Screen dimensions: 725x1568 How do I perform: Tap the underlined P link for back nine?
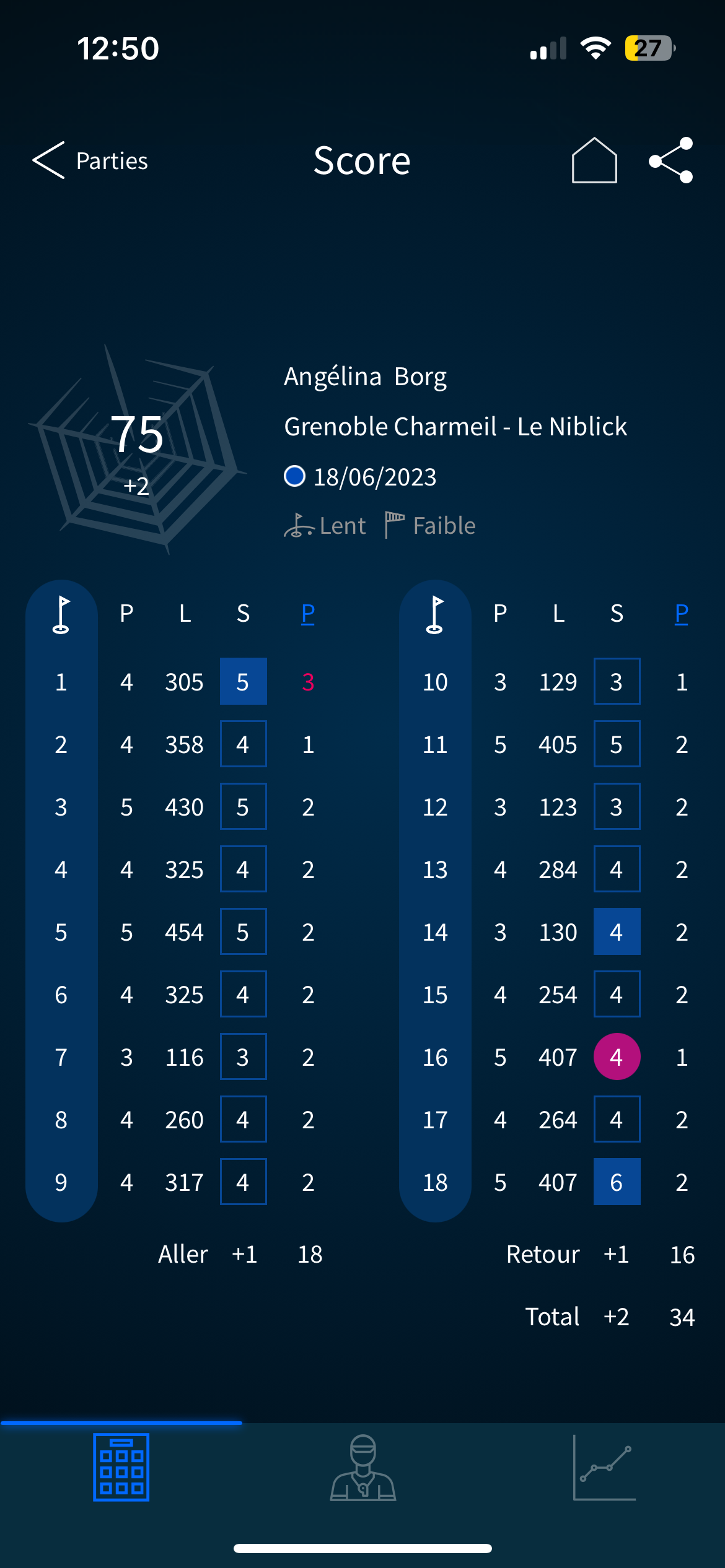pyautogui.click(x=681, y=613)
